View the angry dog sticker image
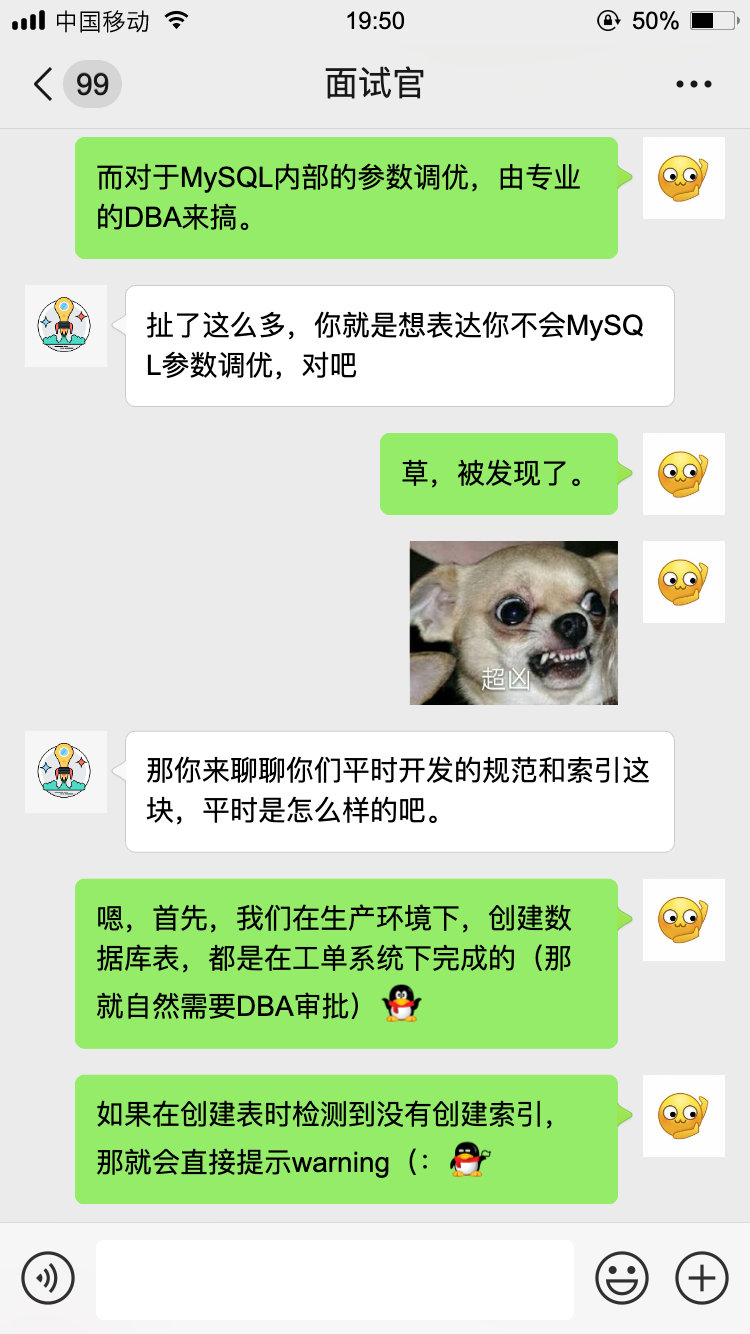This screenshot has height=1334, width=750. 513,622
